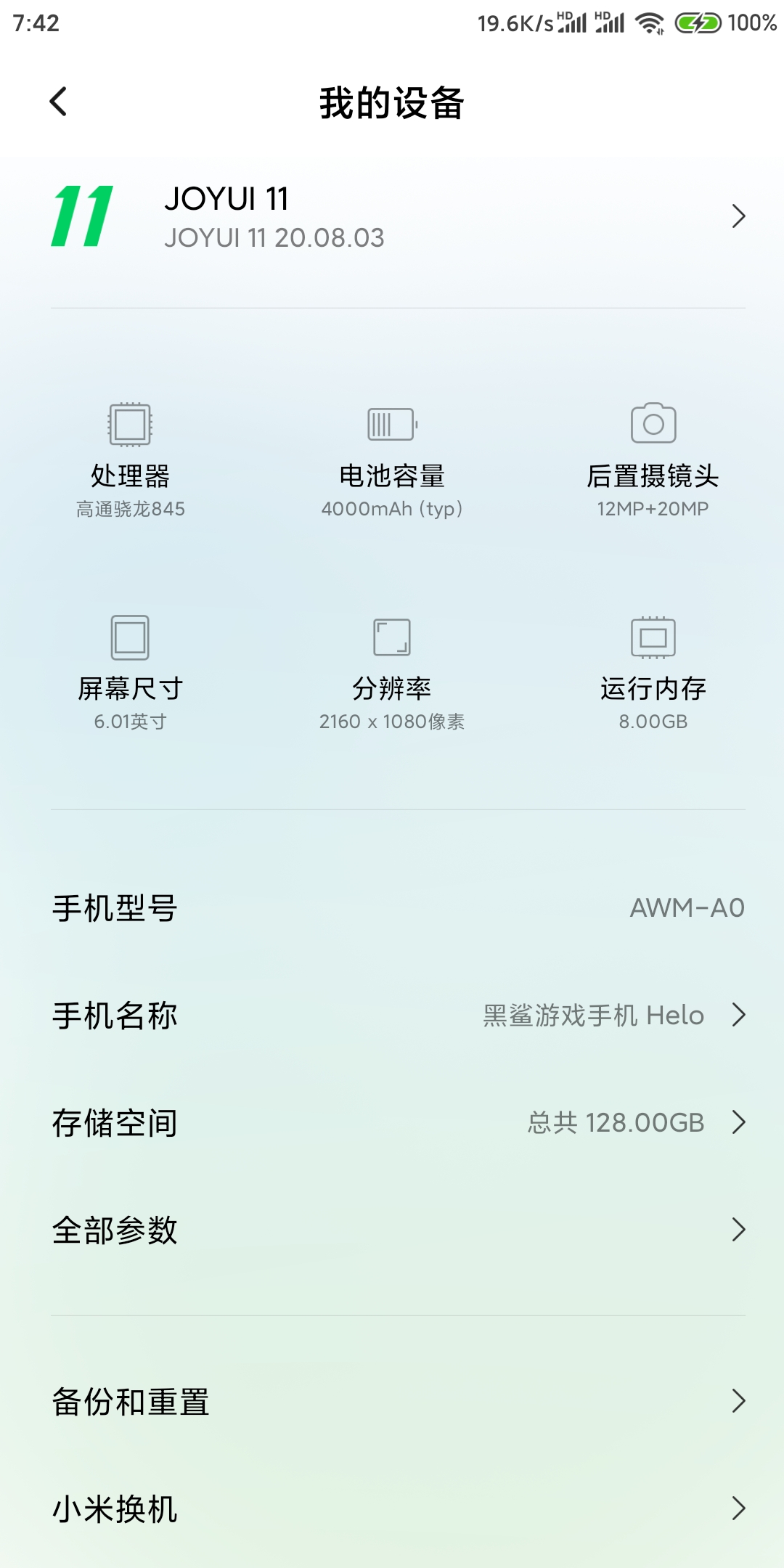Open JOYUI 11 system version details
This screenshot has width=784, height=1568.
[x=392, y=216]
